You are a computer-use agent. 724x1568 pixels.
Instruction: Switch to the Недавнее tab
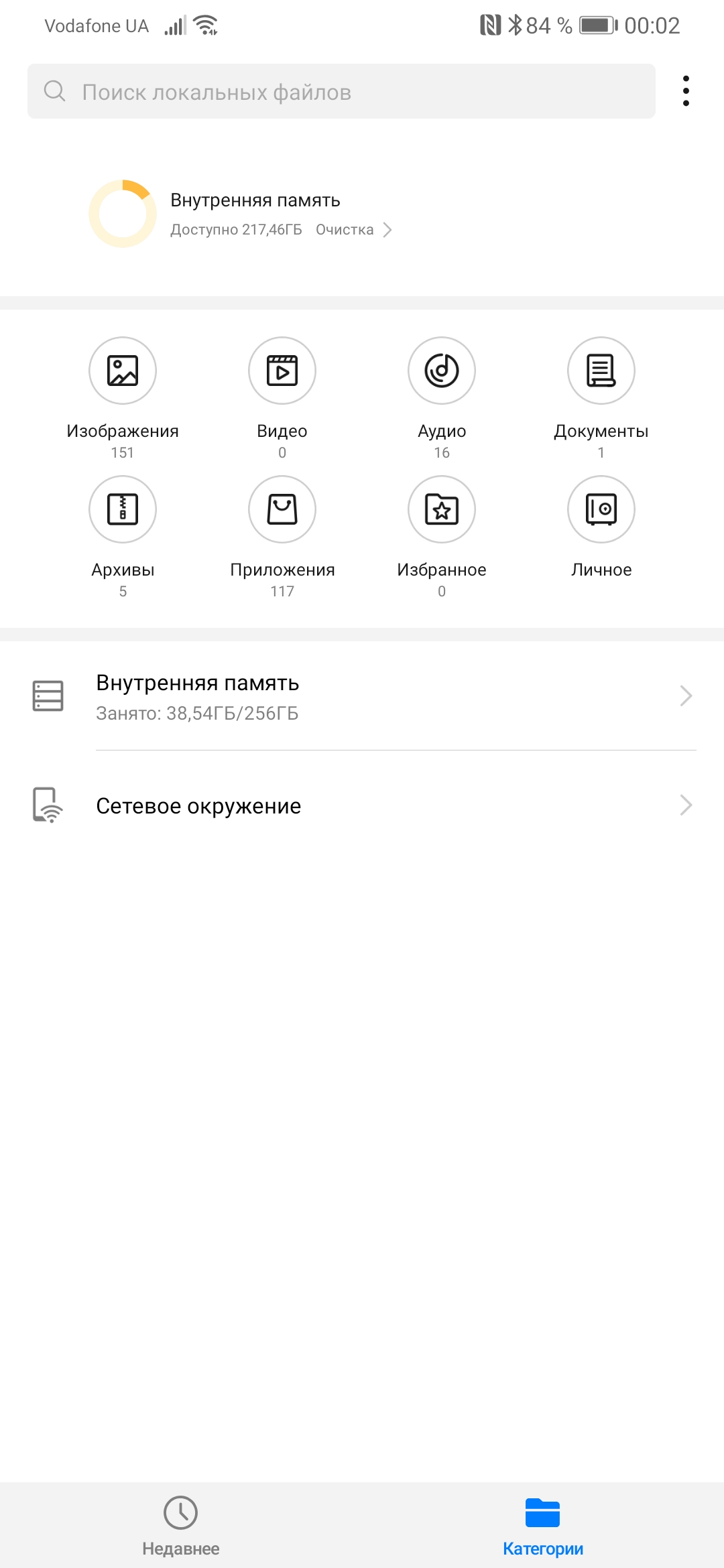pyautogui.click(x=181, y=1525)
